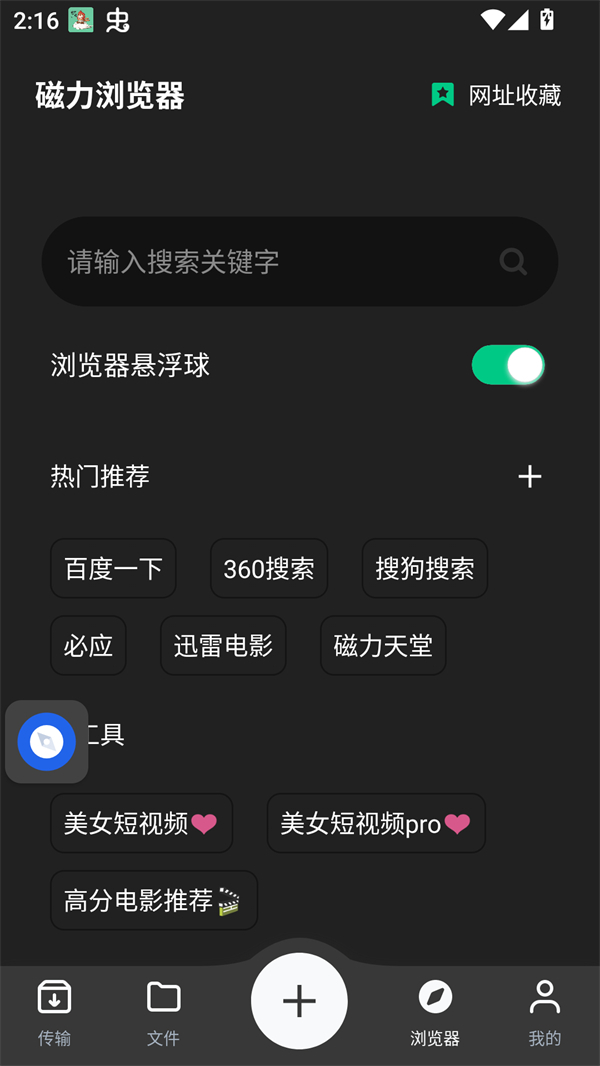Open 美女短视频 tool
600x1066 pixels.
coord(141,823)
